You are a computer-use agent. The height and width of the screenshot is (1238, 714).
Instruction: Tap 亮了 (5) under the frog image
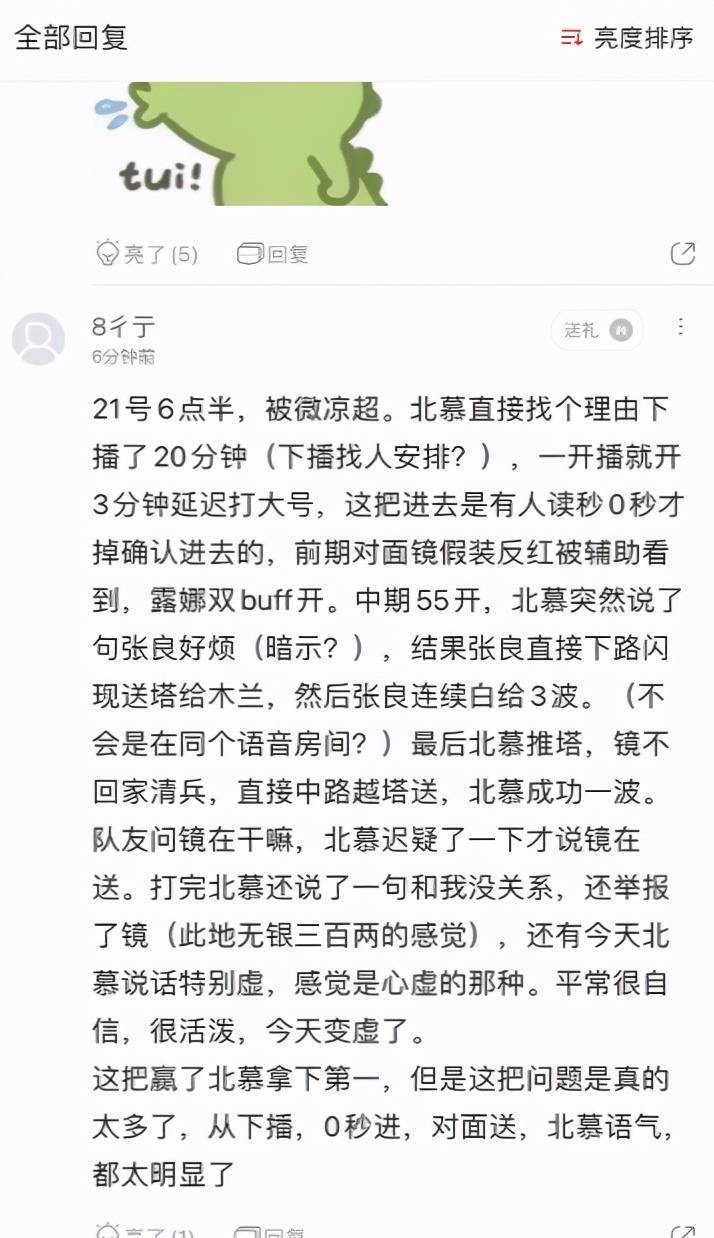[147, 254]
